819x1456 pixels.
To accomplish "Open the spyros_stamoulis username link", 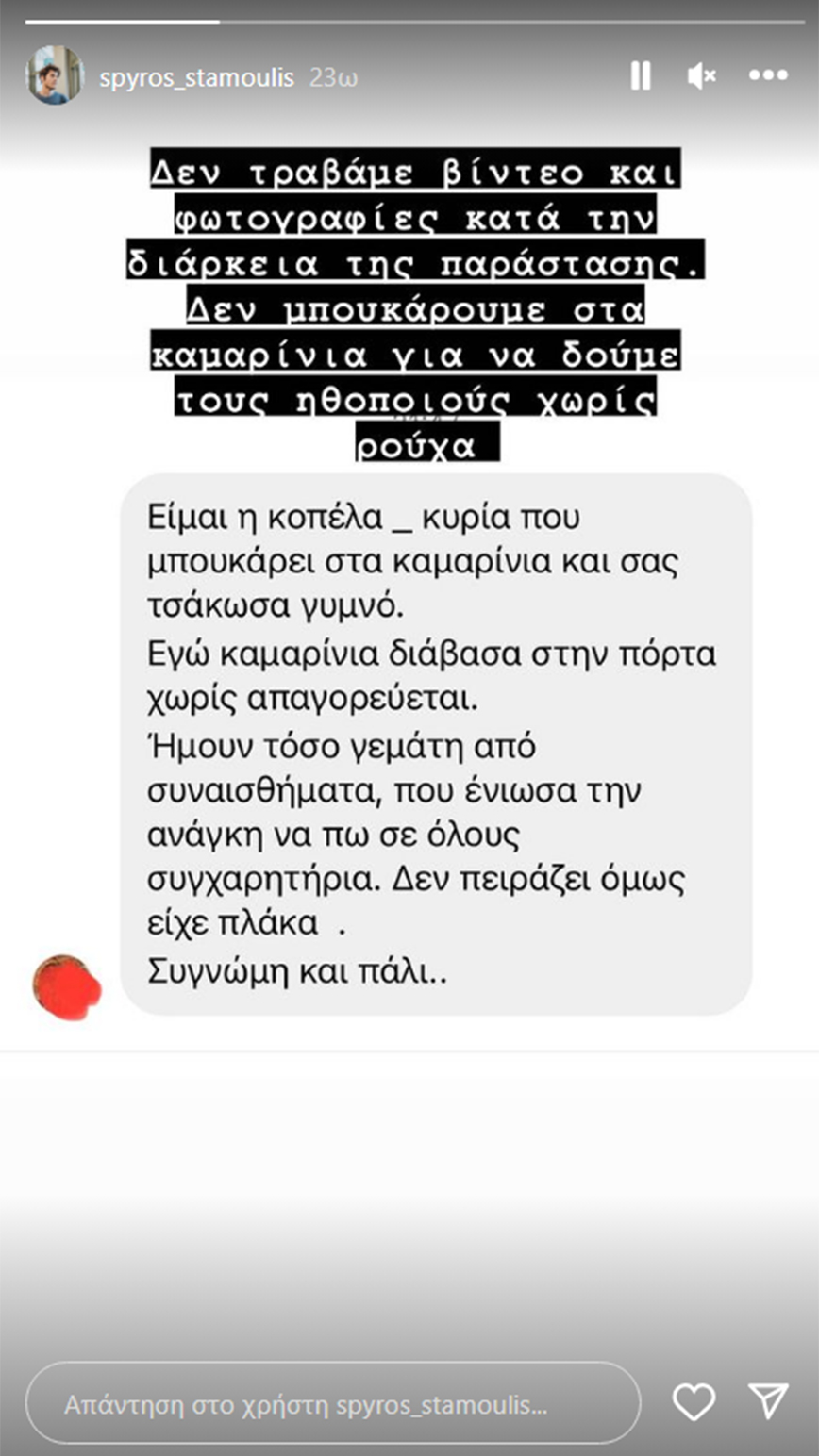I will click(x=196, y=77).
